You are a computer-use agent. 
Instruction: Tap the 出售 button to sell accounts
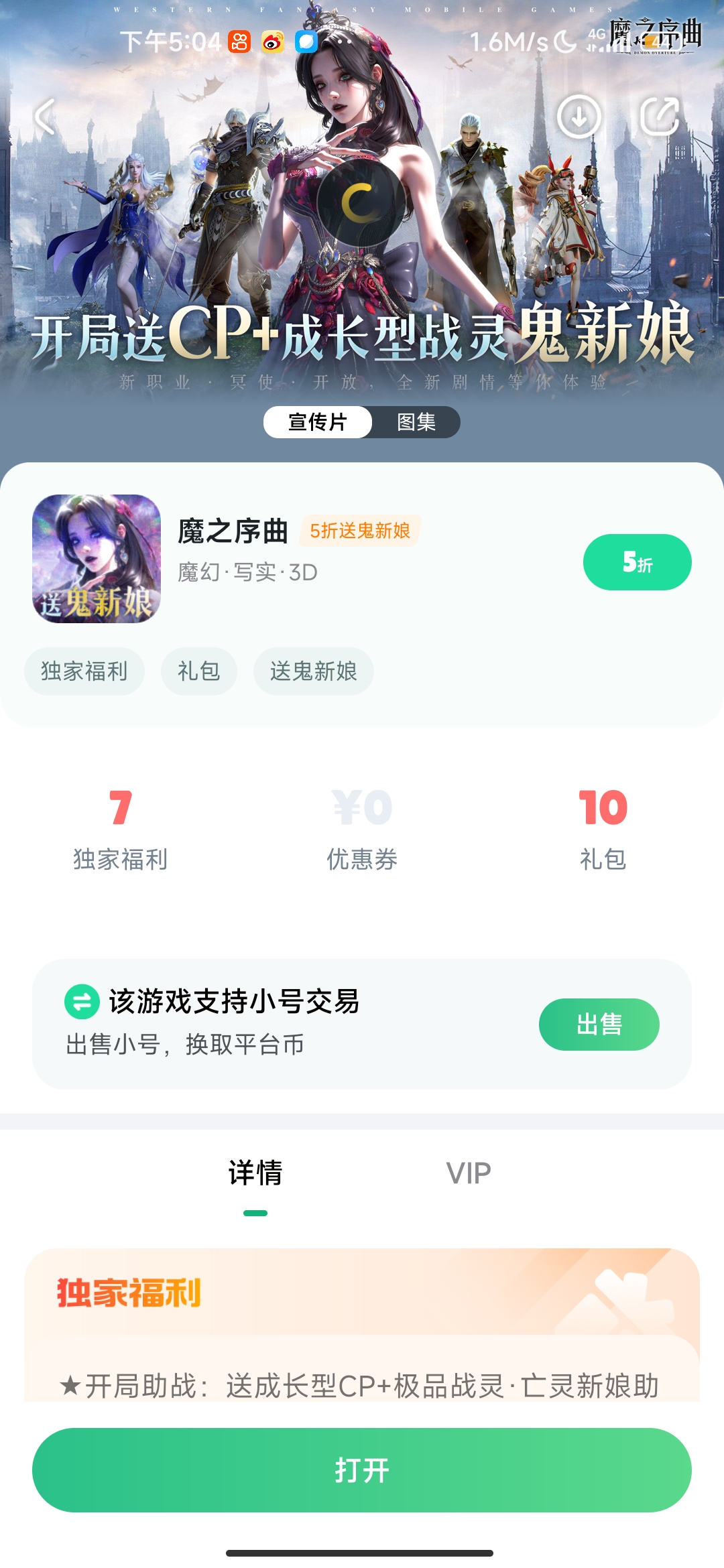tap(599, 1024)
